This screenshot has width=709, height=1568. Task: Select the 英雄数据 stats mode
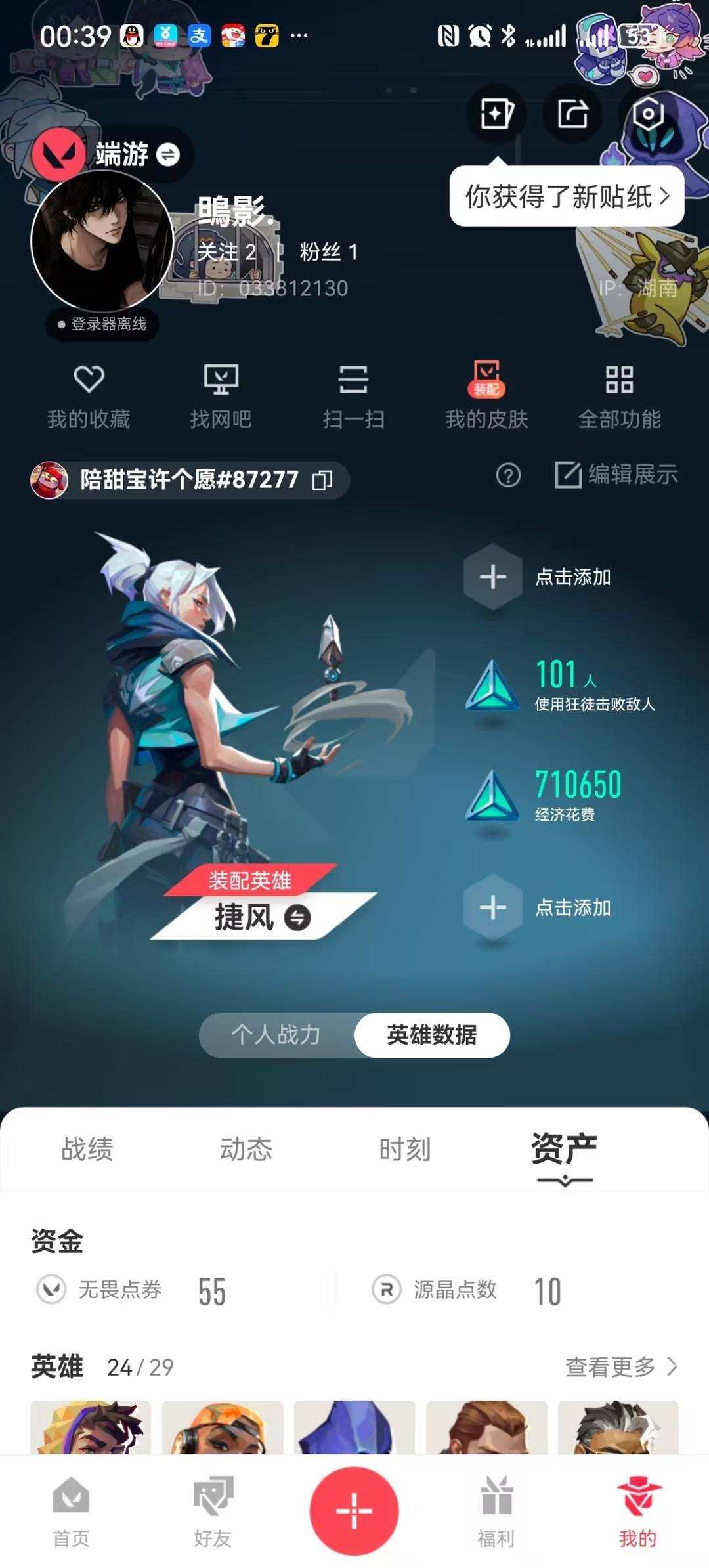pyautogui.click(x=431, y=1035)
